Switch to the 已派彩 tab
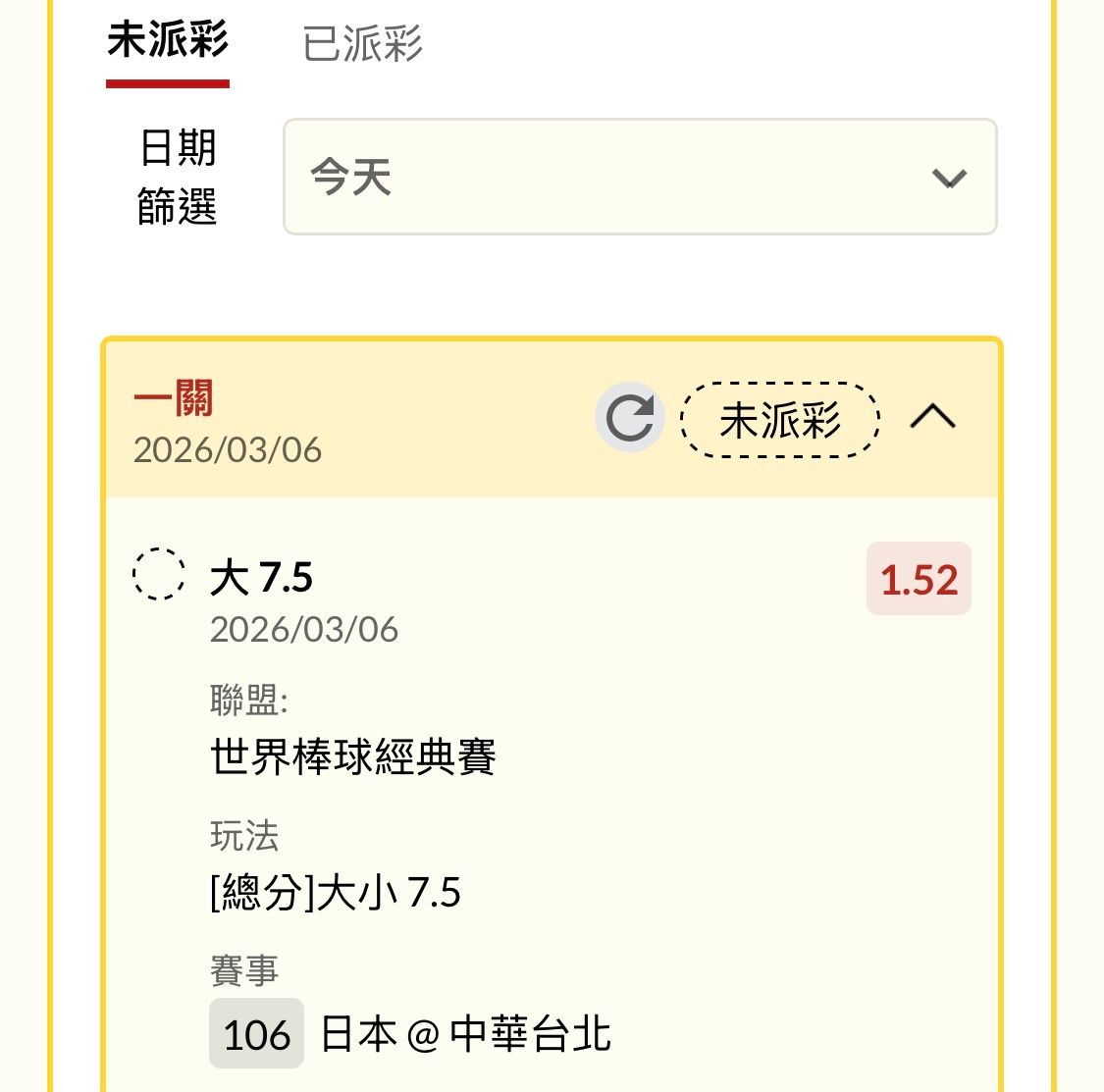 [362, 45]
